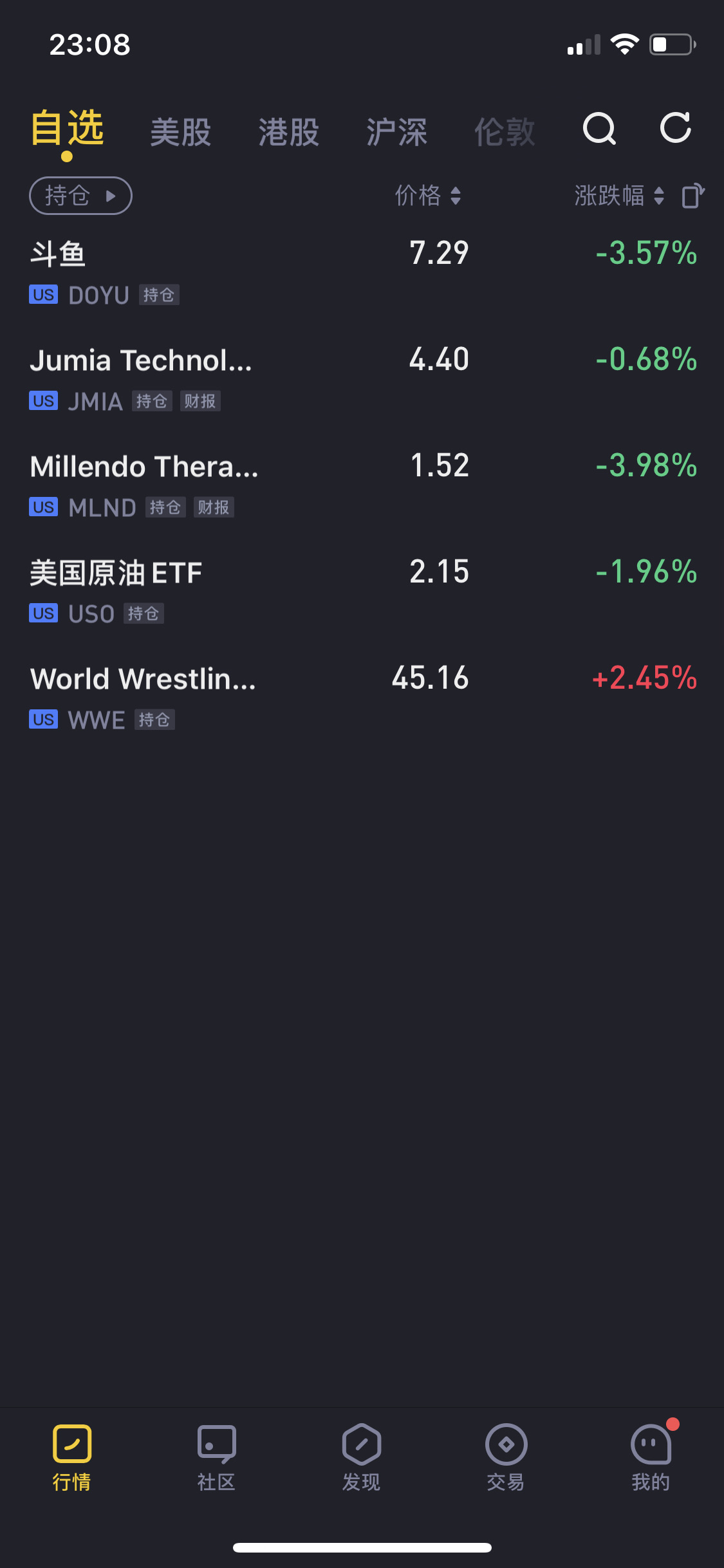
Task: Open the Jumia Technol... JMIA row
Action: [x=362, y=378]
